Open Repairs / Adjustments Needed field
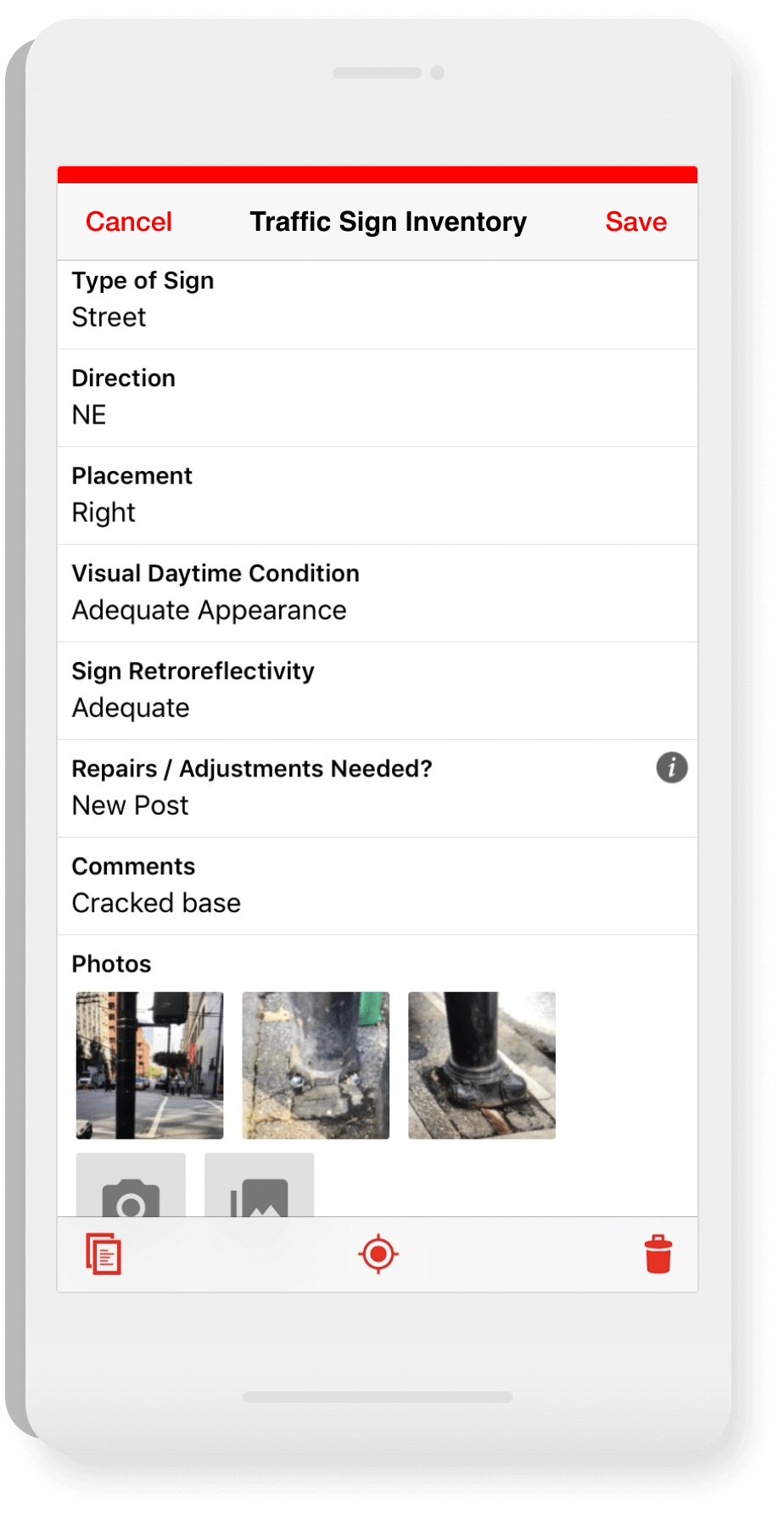Image resolution: width=784 pixels, height=1514 pixels. click(378, 788)
